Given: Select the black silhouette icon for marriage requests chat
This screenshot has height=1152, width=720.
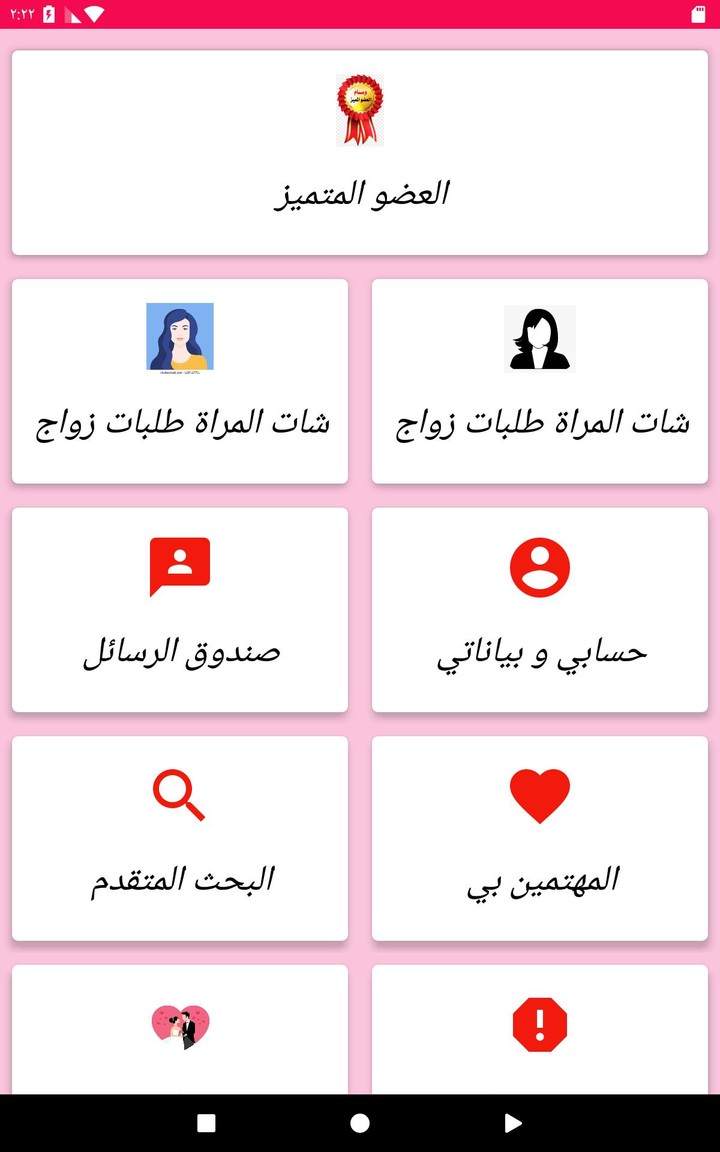Looking at the screenshot, I should pos(540,337).
